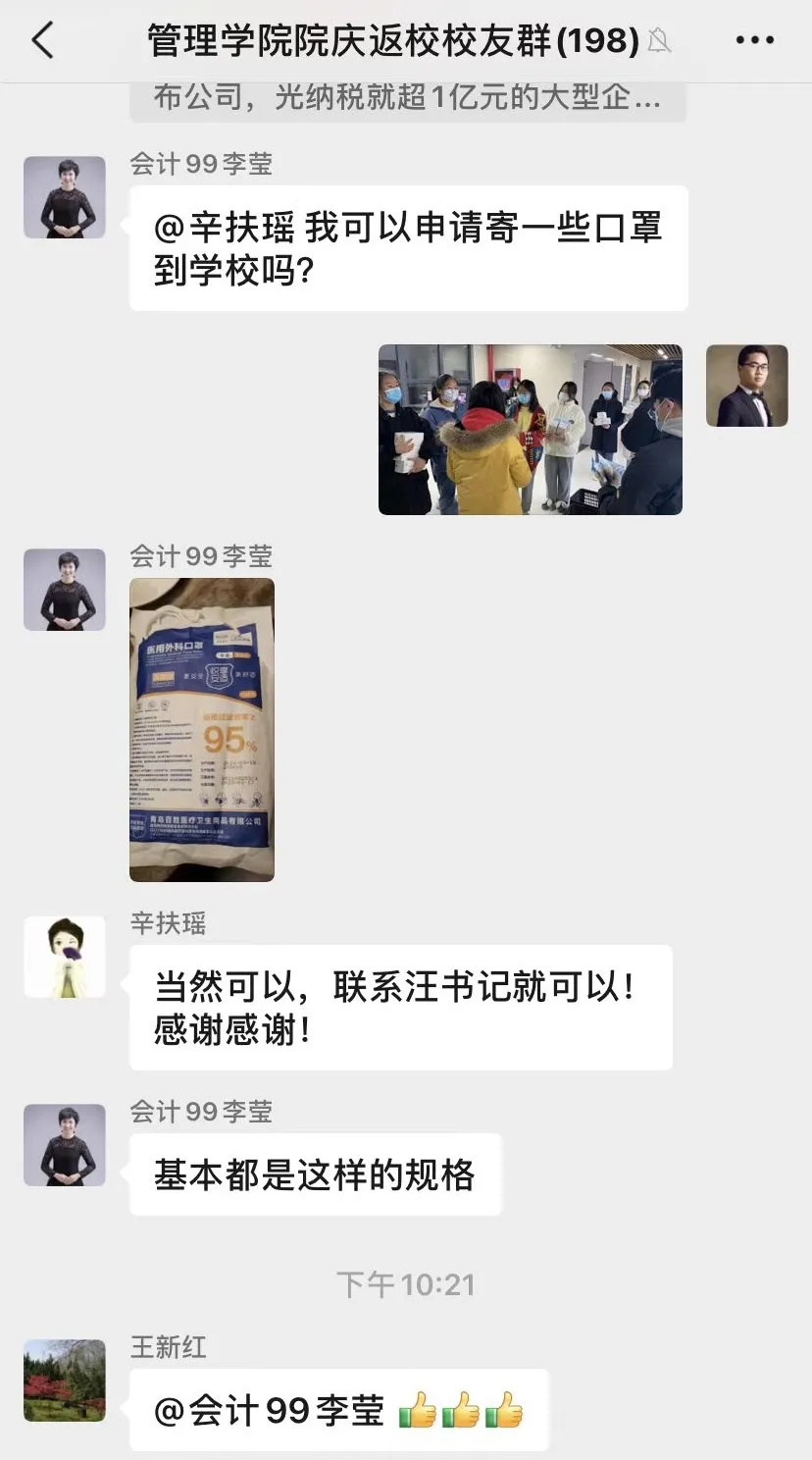The width and height of the screenshot is (812, 1460).
Task: Tap 李莹's avatar beside the 基本都是这样的规格 message
Action: (65, 1145)
